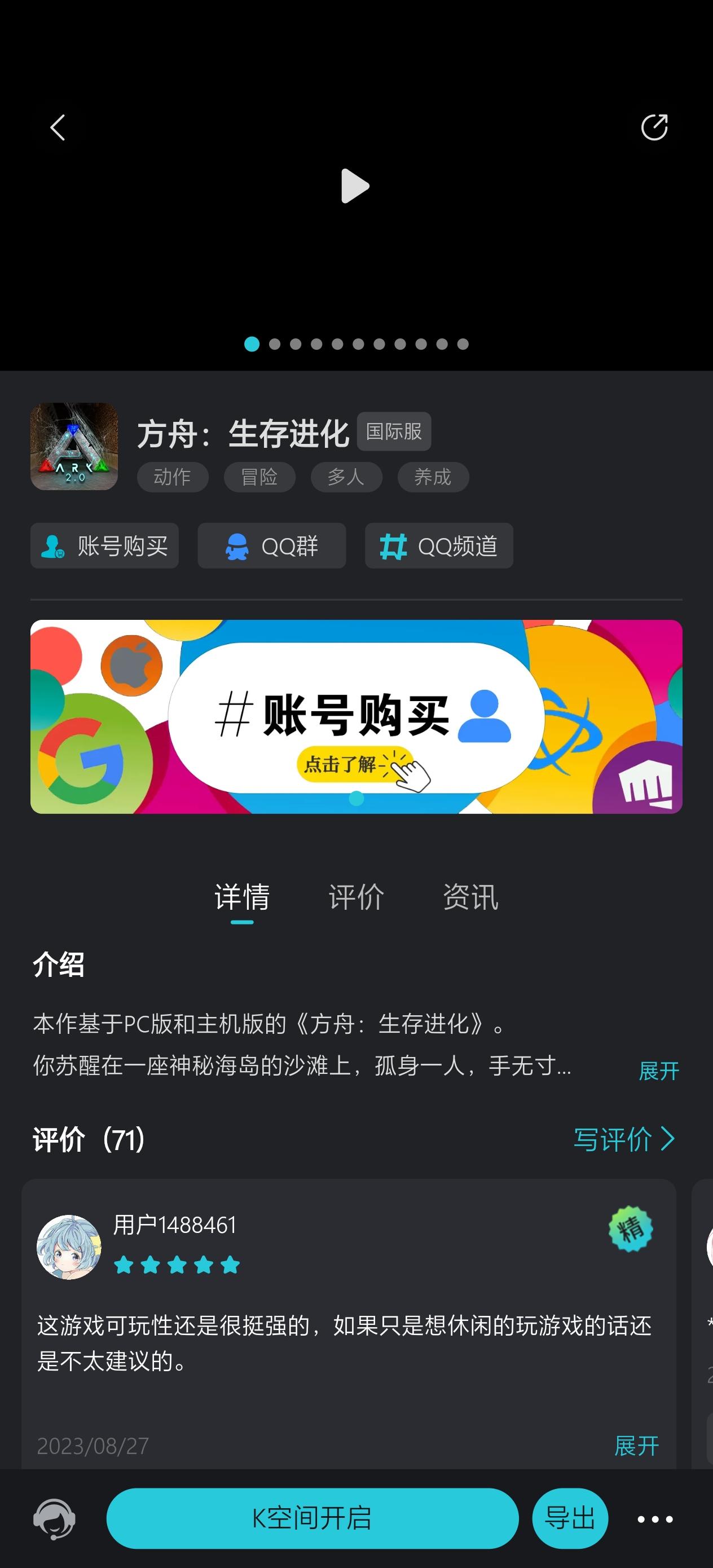The height and width of the screenshot is (1568, 713).
Task: Tap the K空间开启 button
Action: tap(313, 1518)
